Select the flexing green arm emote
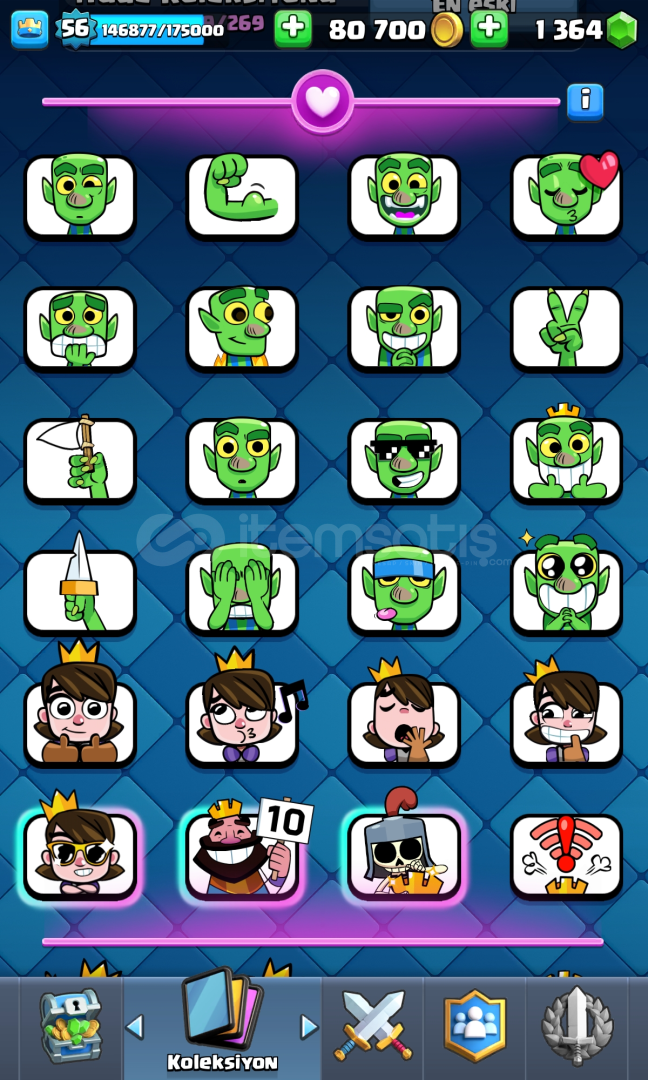 point(242,197)
